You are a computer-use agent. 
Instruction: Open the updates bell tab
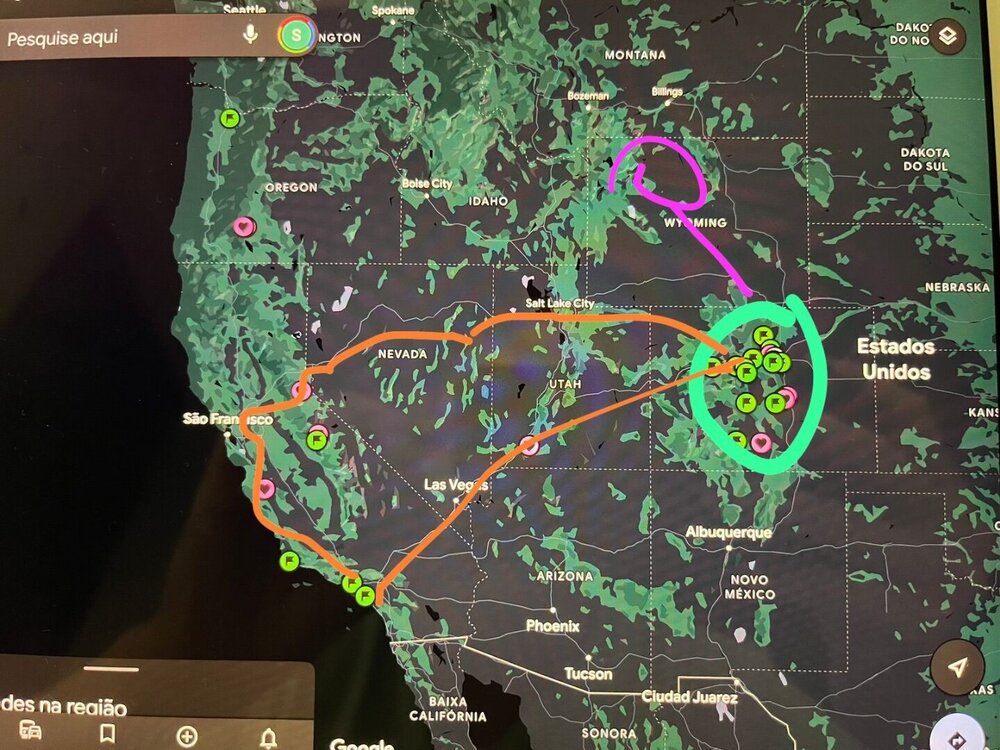[x=268, y=738]
